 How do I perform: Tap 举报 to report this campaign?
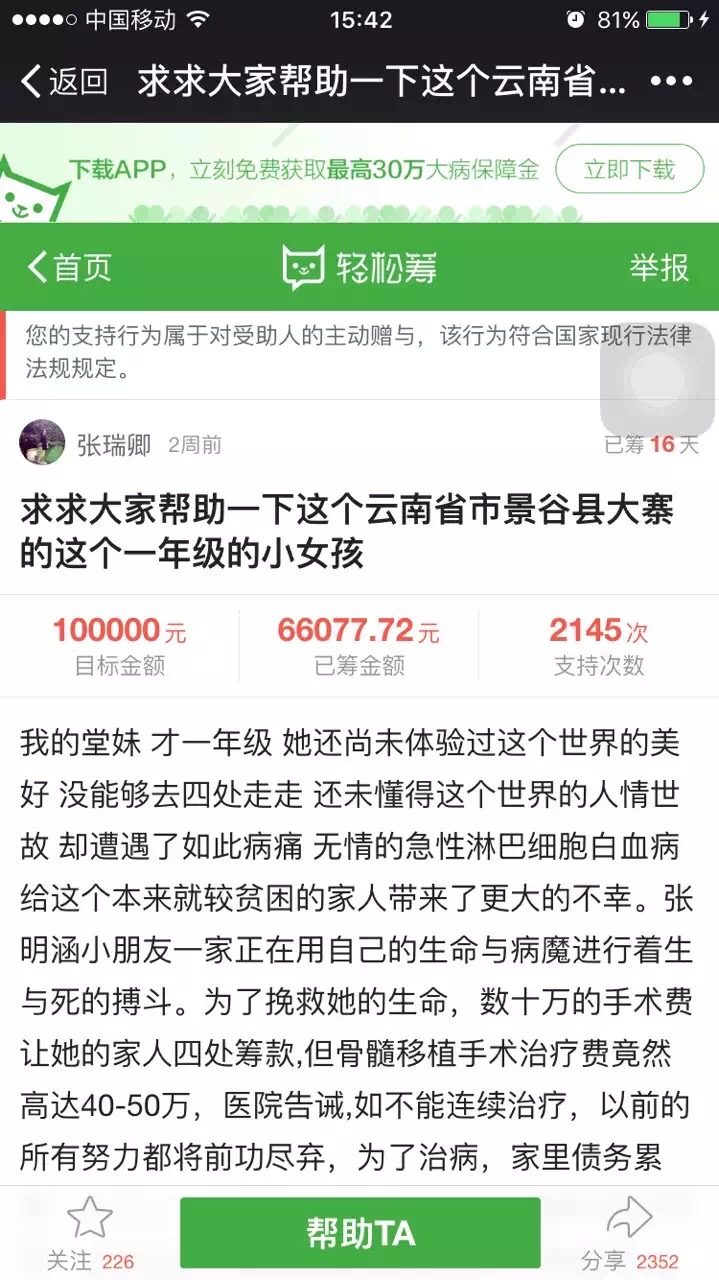[x=659, y=267]
